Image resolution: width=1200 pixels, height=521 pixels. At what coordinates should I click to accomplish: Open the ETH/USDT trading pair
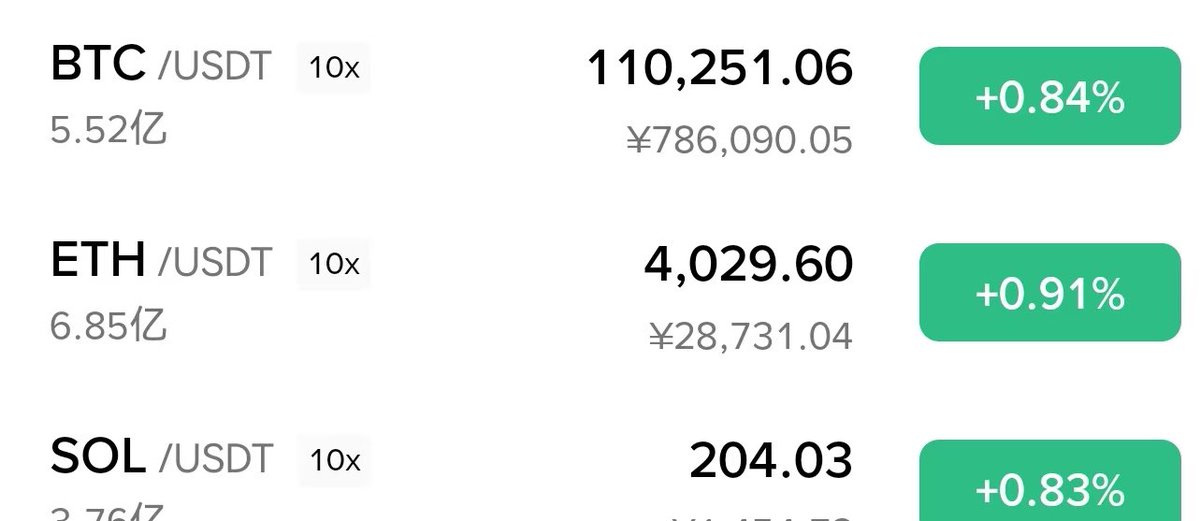coord(160,262)
